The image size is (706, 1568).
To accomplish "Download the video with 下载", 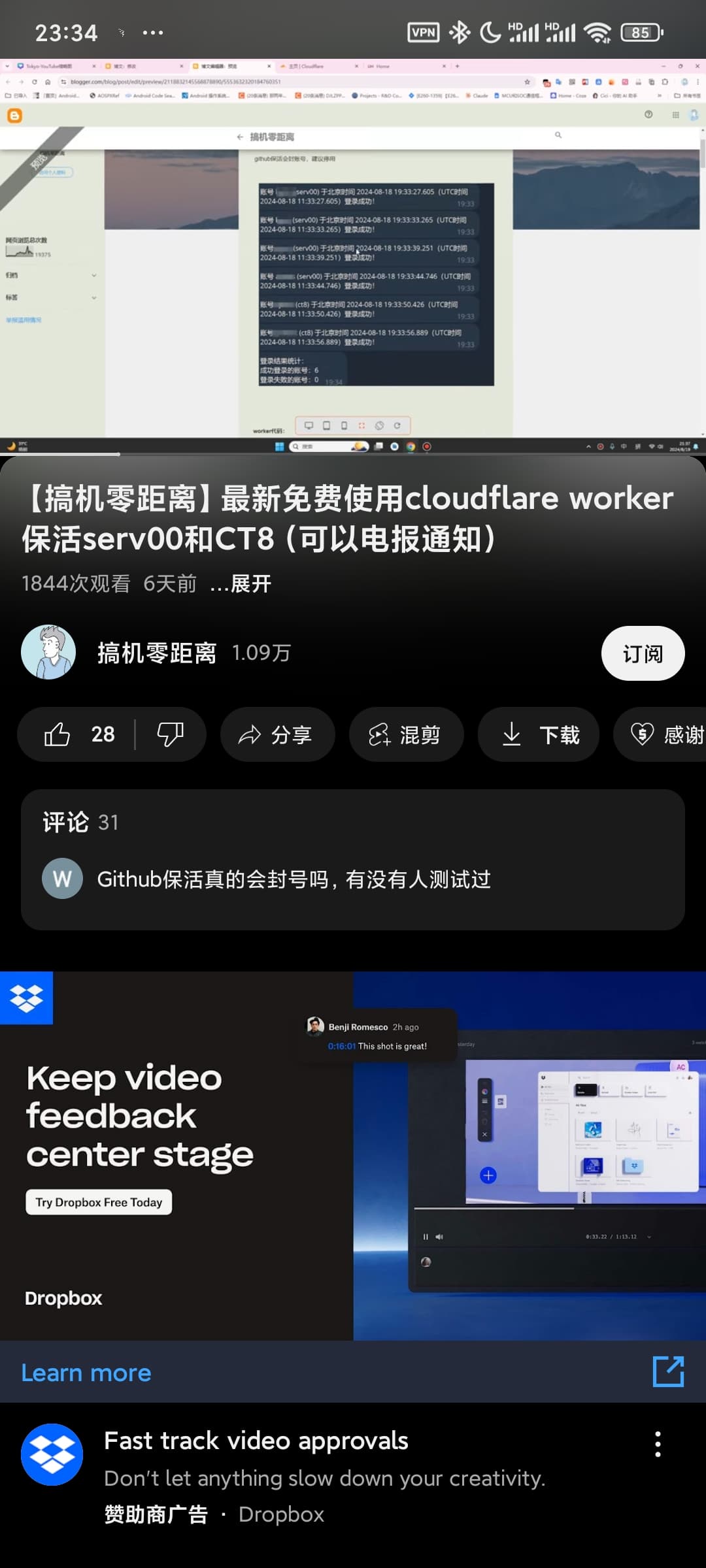I will point(538,734).
